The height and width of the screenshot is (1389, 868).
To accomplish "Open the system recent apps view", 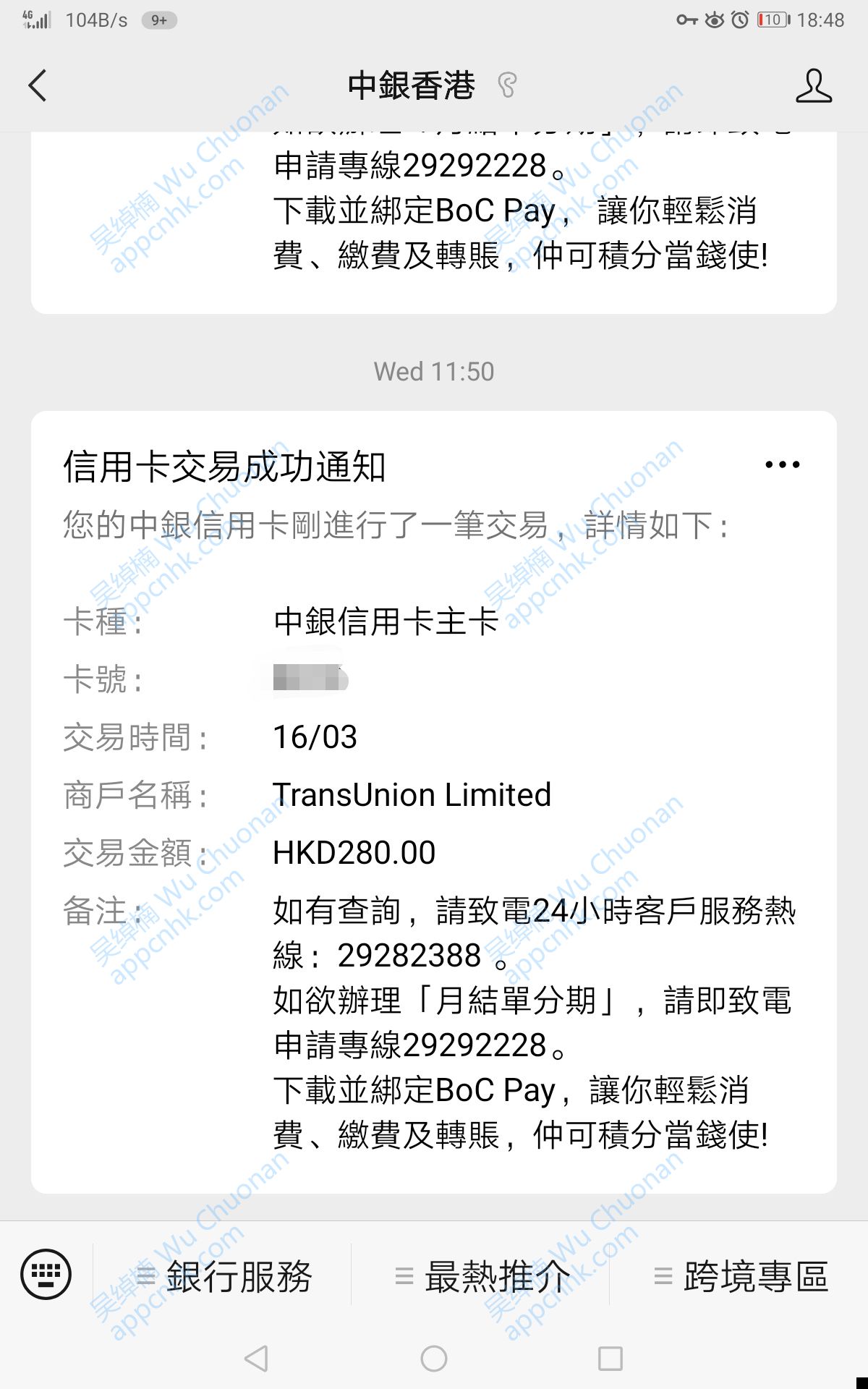I will tap(610, 1359).
